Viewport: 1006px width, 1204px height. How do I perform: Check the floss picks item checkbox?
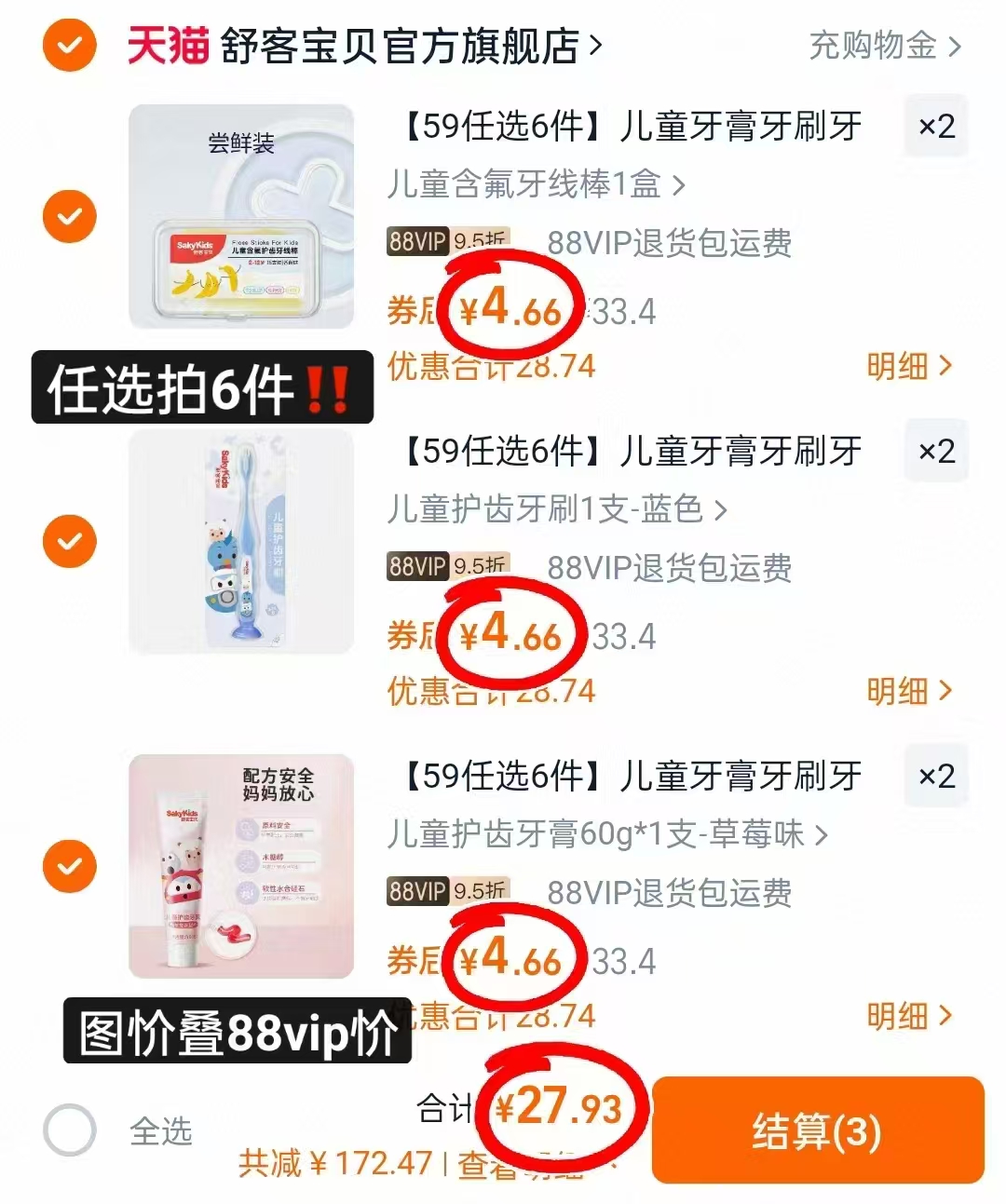coord(68,216)
